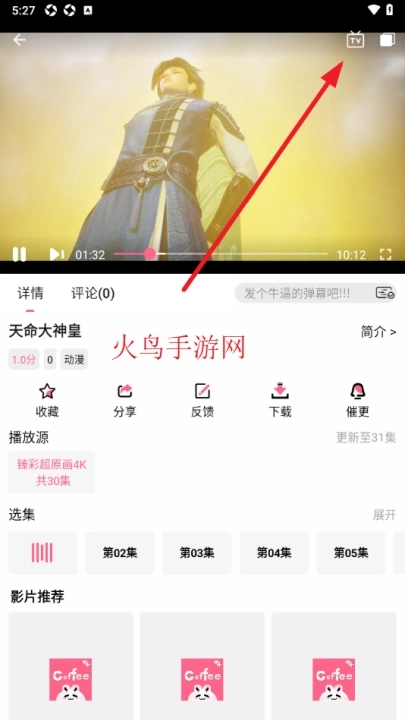The width and height of the screenshot is (405, 720).
Task: Add the show to 收藏 favorites
Action: click(x=47, y=401)
